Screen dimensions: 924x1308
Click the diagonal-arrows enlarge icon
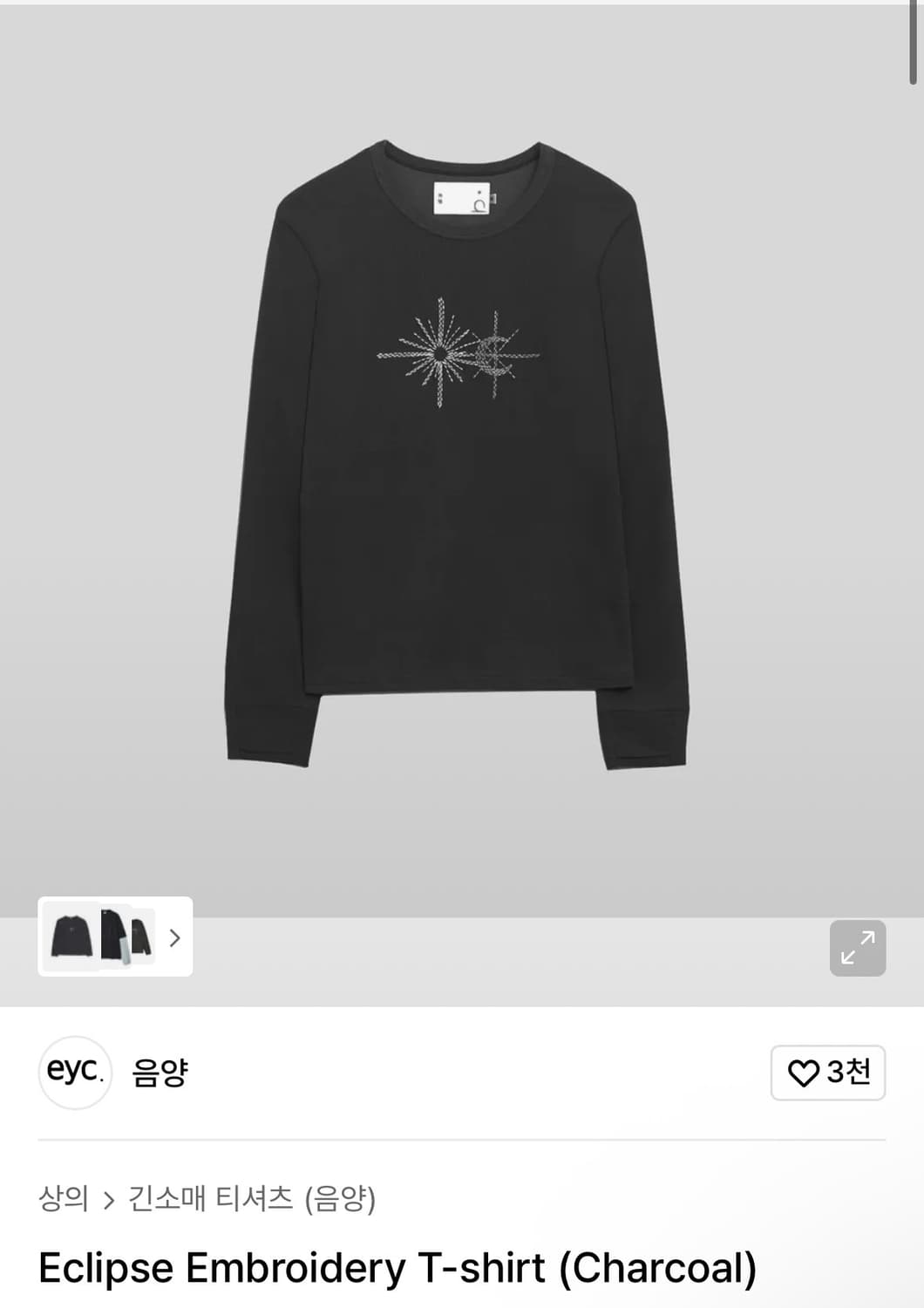(859, 948)
